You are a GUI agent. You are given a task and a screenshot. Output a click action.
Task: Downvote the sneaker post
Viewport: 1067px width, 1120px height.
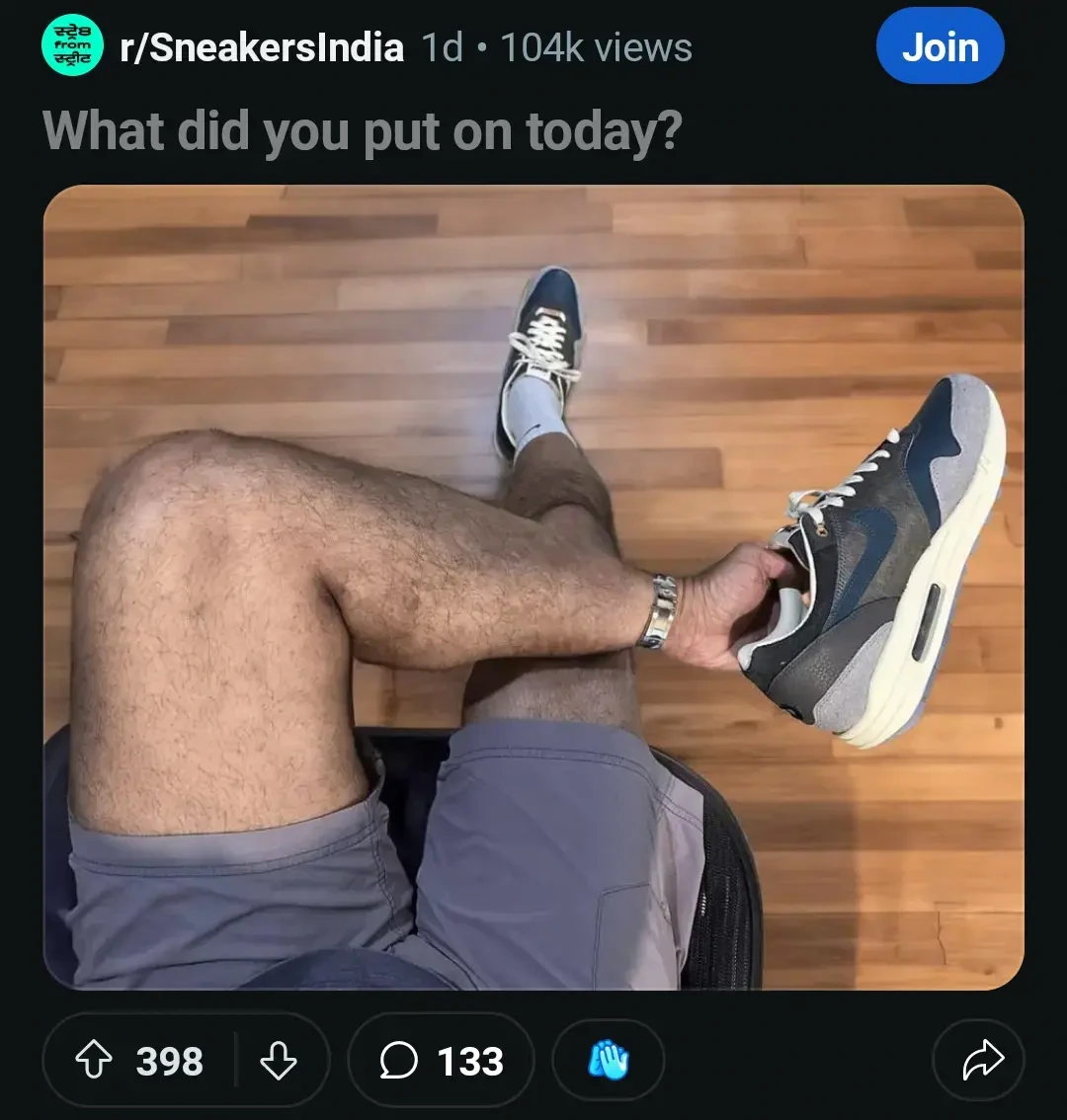point(278,1061)
